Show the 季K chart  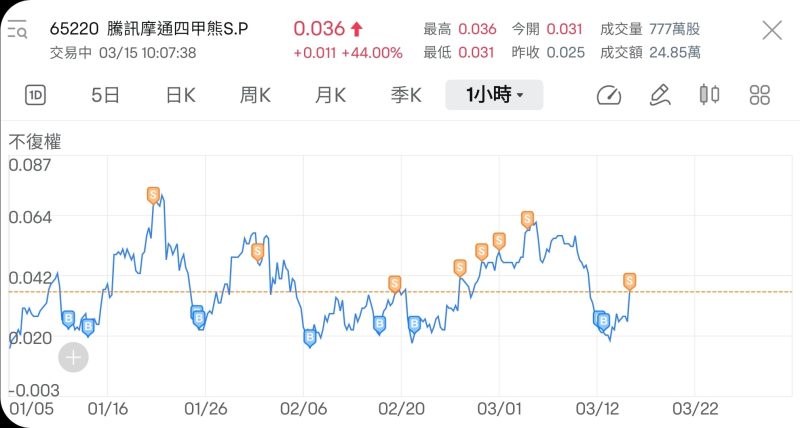405,96
